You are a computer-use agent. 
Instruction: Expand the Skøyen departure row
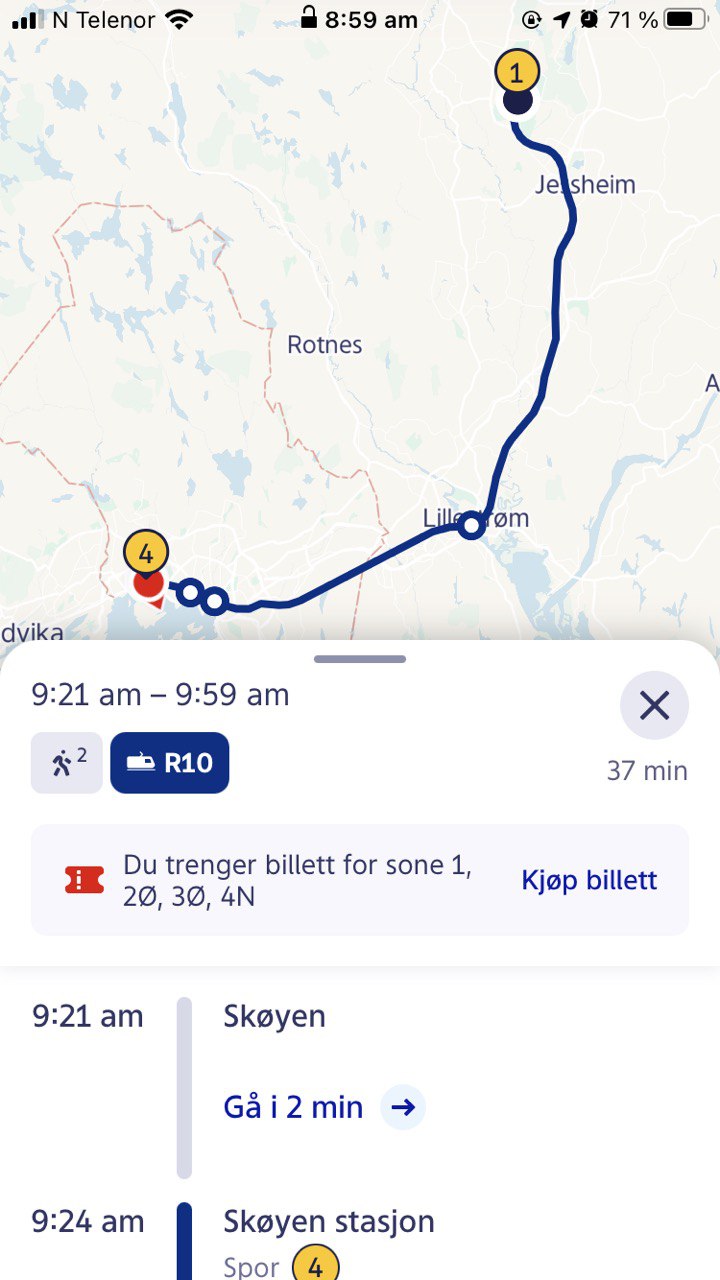[x=273, y=1016]
